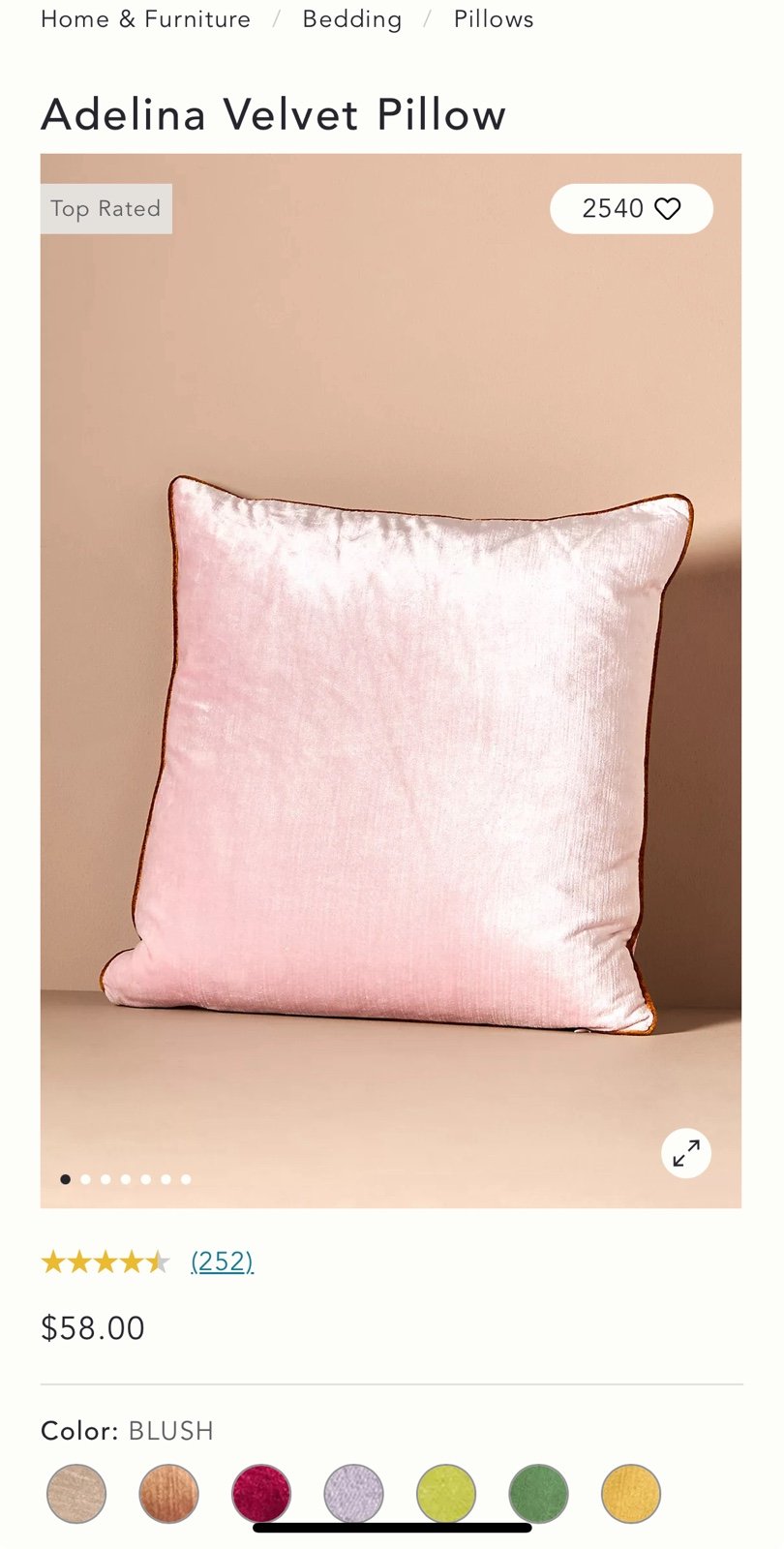The image size is (784, 1549).
Task: Select the lavender color swatch
Action: coord(353,1494)
